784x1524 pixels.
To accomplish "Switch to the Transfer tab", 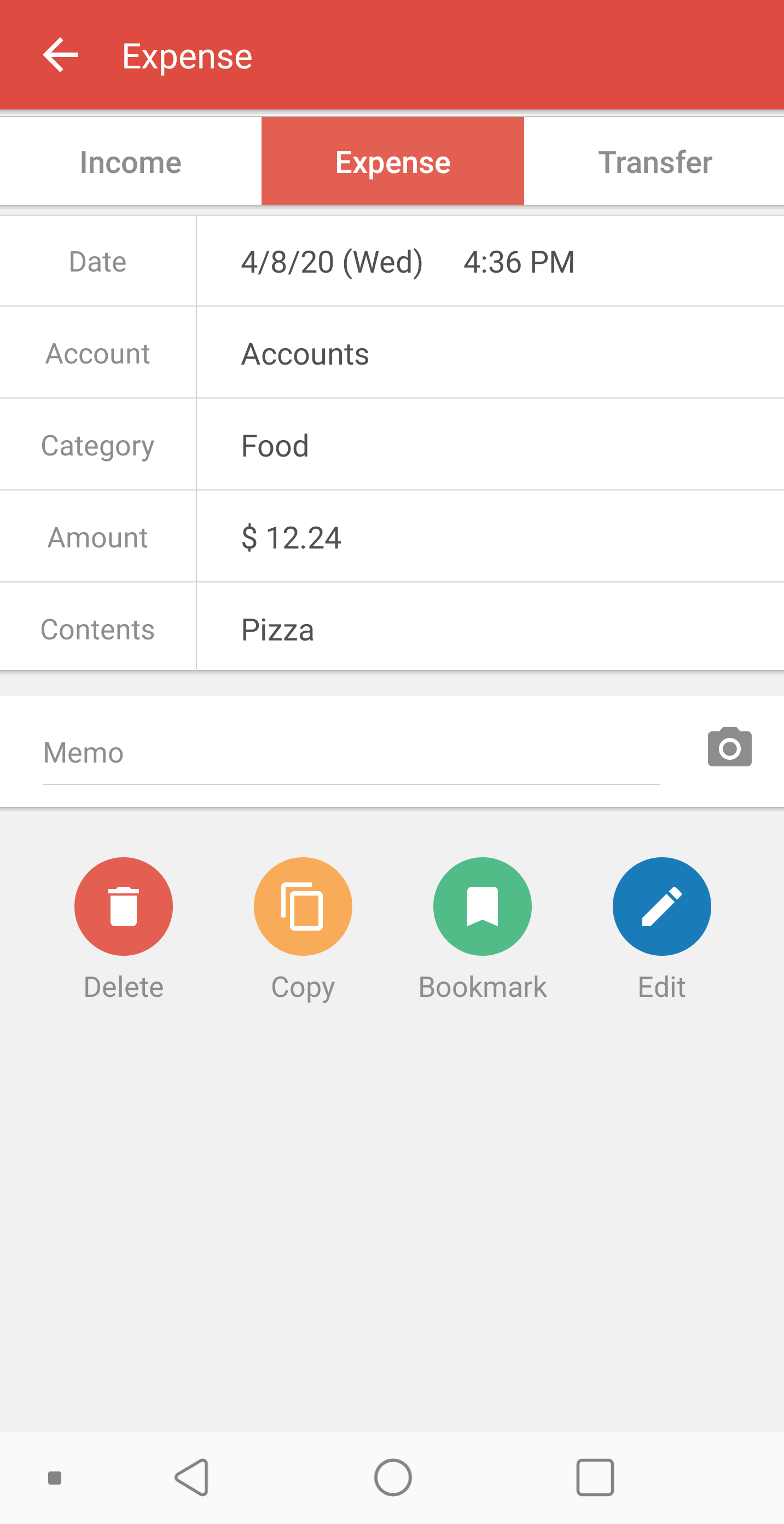I will point(654,161).
